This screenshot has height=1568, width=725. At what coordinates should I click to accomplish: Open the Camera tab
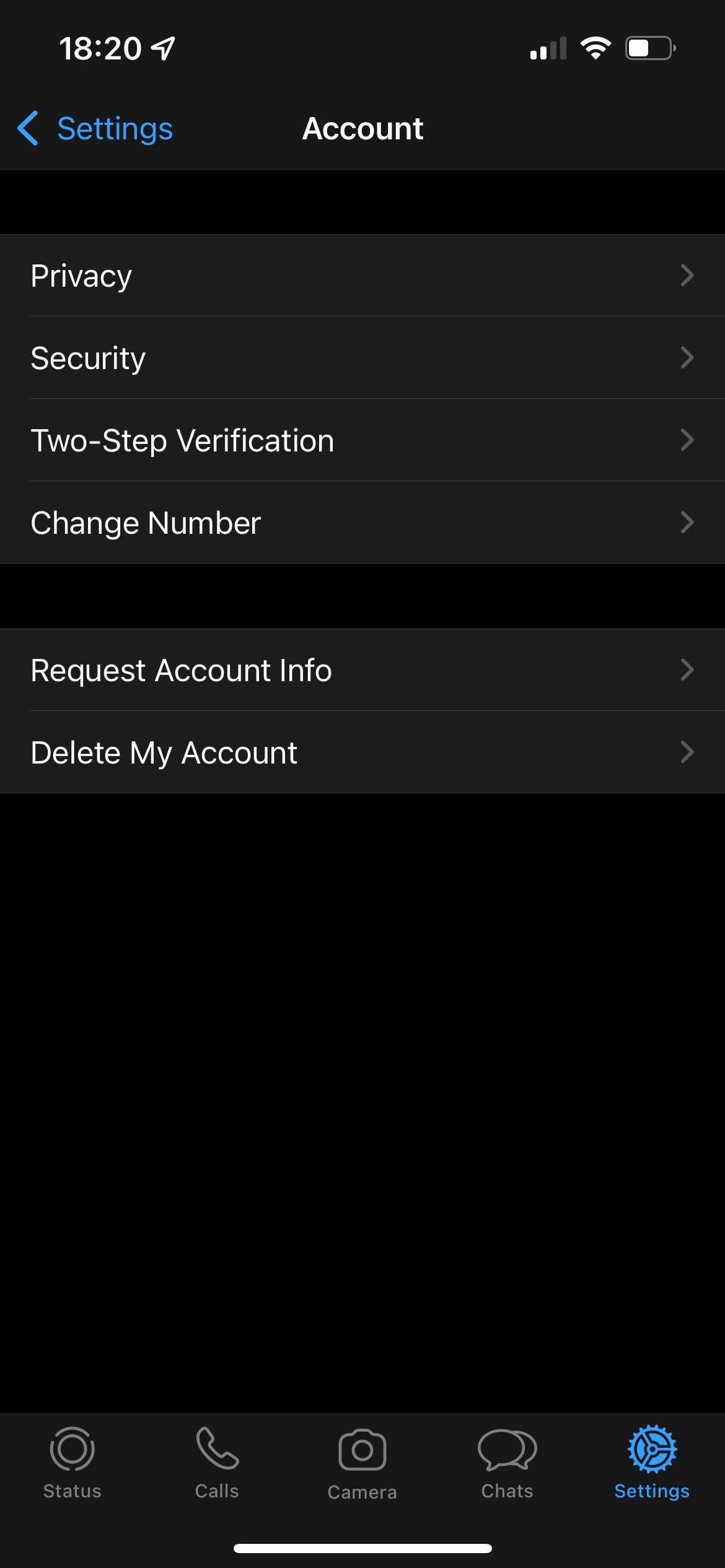click(362, 1463)
